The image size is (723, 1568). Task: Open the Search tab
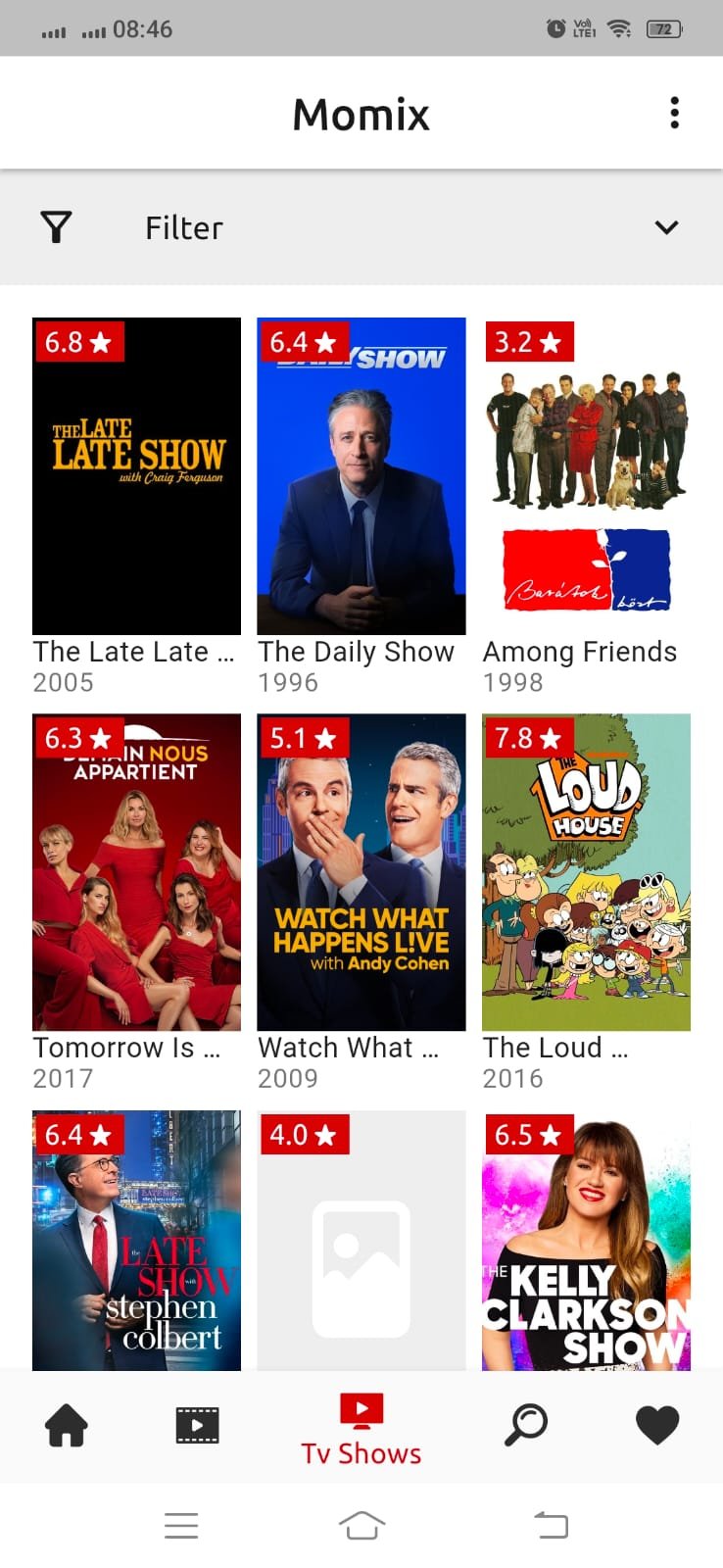click(525, 1425)
